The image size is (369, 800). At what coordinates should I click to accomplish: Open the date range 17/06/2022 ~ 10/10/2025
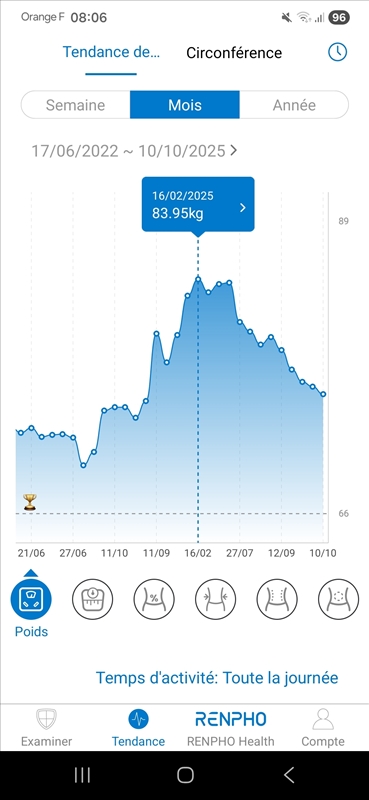(134, 151)
